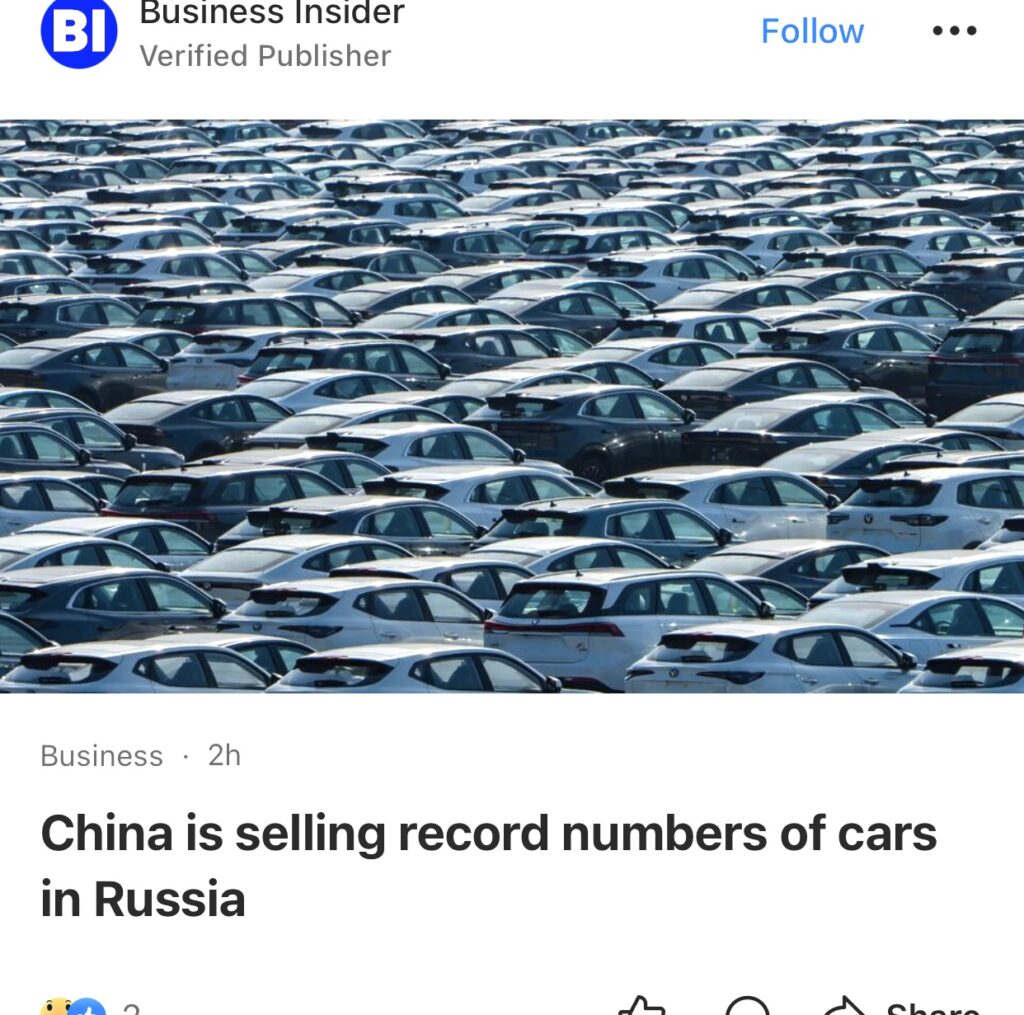This screenshot has height=1015, width=1024.
Task: Read the China car sales in Russia article
Action: [x=488, y=865]
